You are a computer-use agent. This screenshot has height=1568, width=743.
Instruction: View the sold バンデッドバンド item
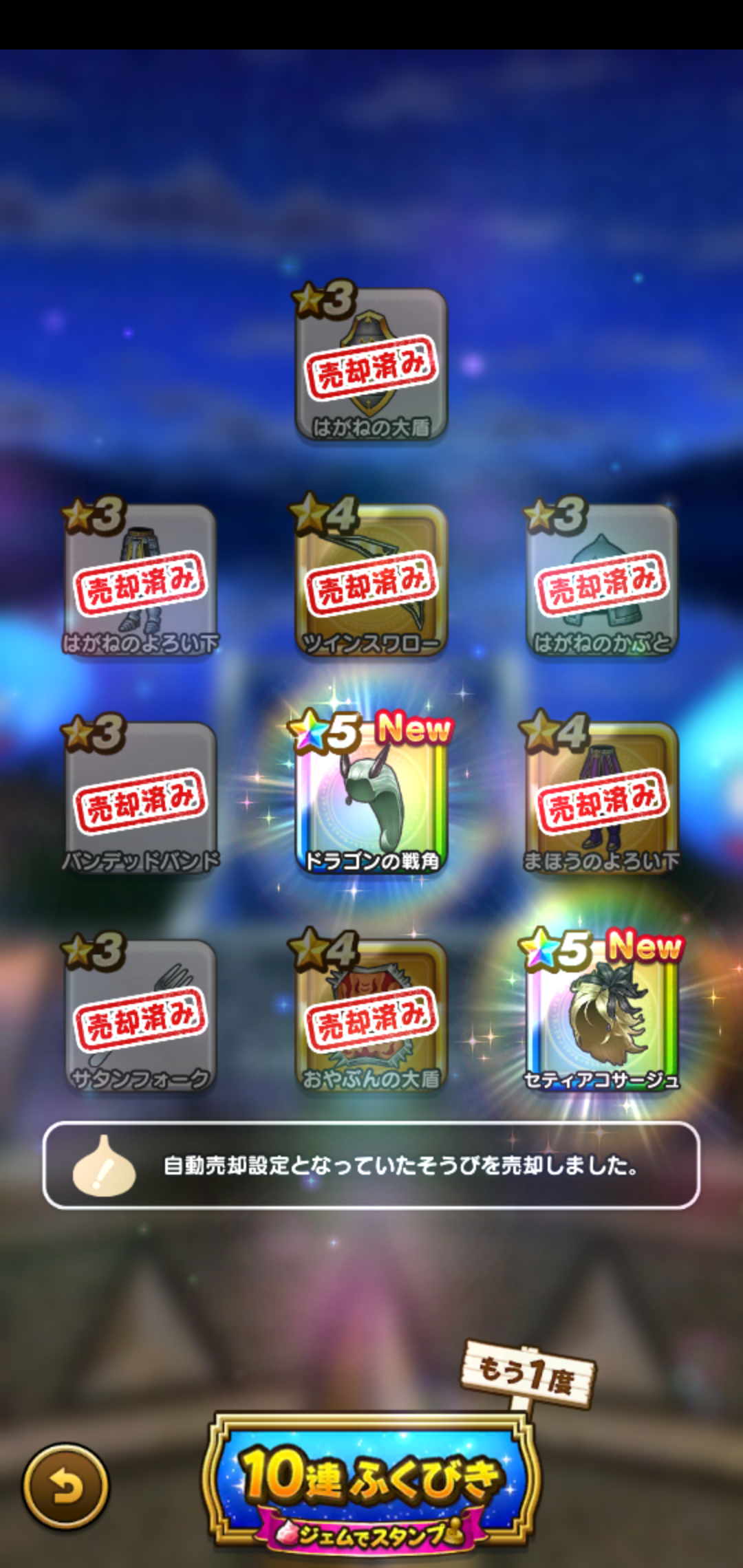click(141, 798)
